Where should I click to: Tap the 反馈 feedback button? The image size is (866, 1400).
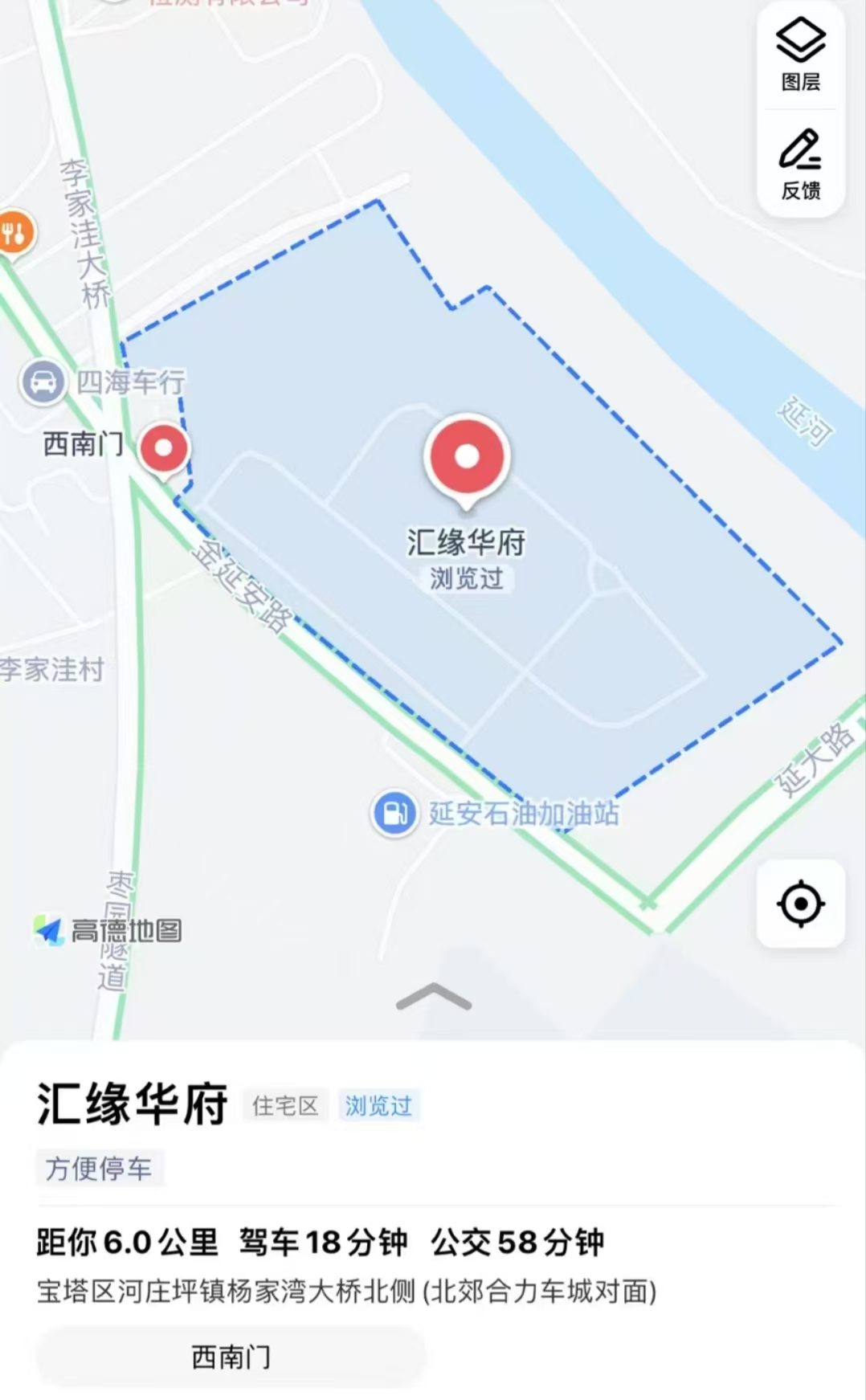tap(800, 164)
